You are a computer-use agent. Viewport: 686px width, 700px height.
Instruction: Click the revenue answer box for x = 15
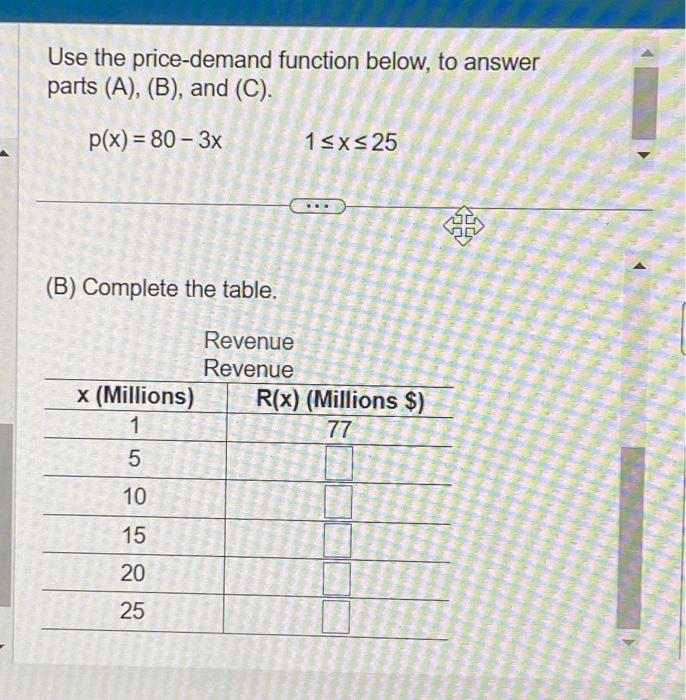point(339,541)
